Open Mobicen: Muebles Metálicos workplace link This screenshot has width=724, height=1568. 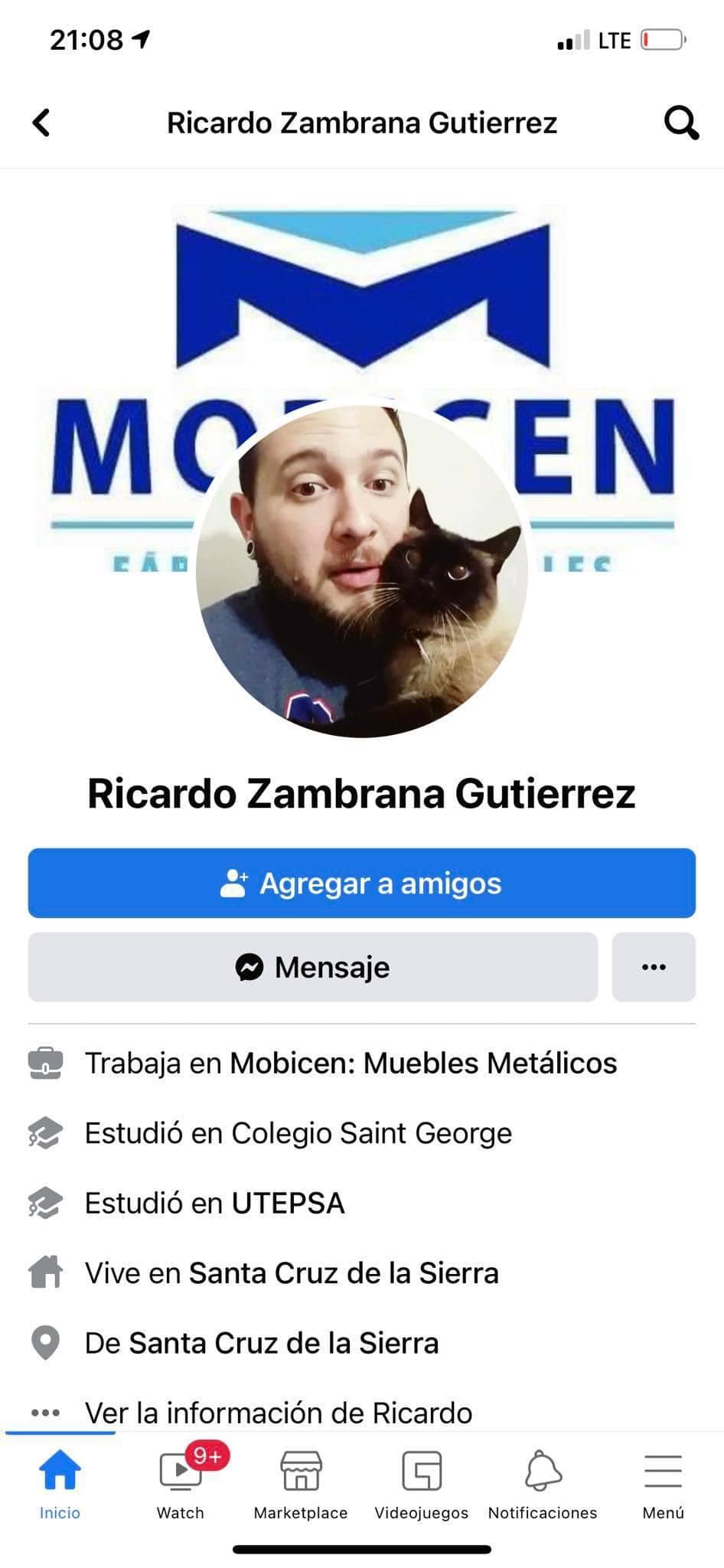tap(423, 1063)
